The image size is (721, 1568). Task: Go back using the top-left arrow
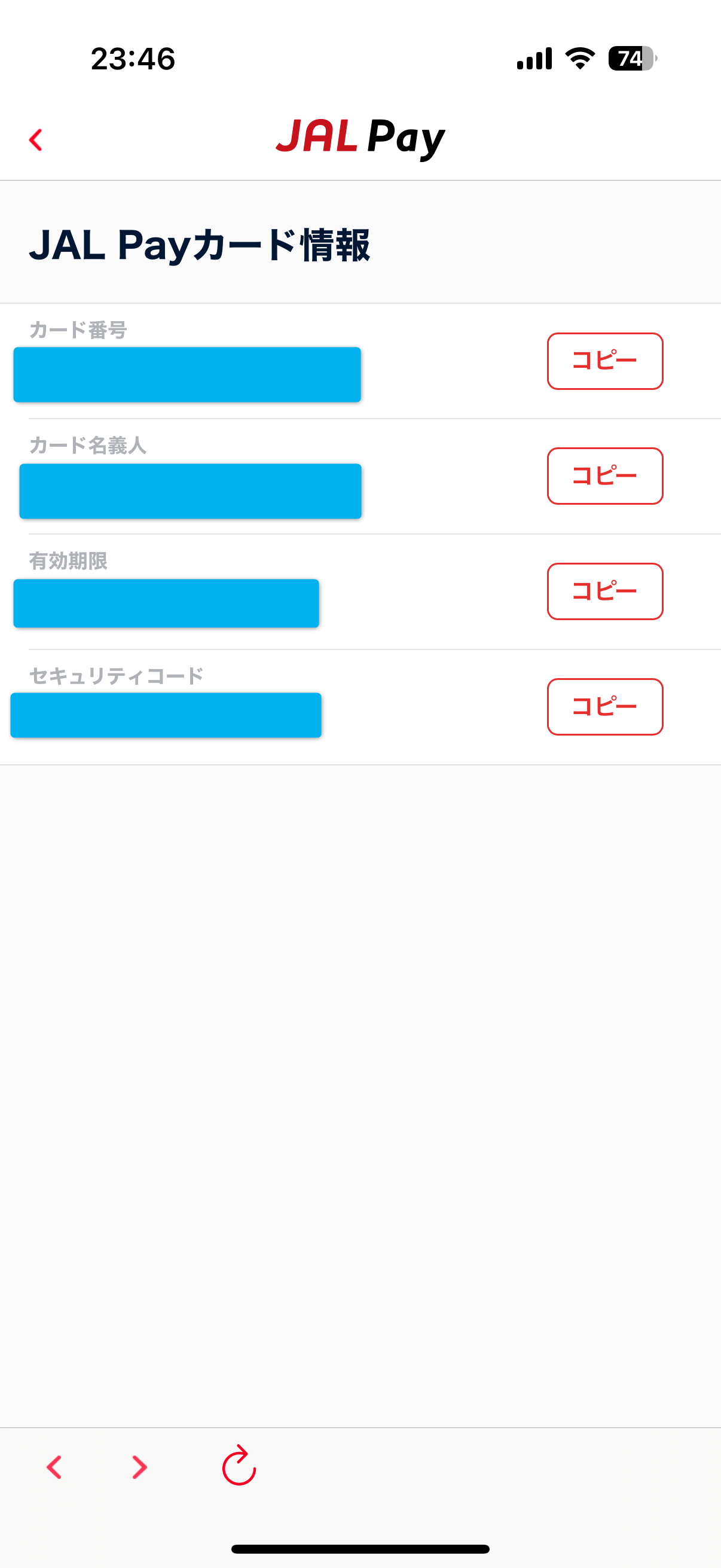pos(36,140)
